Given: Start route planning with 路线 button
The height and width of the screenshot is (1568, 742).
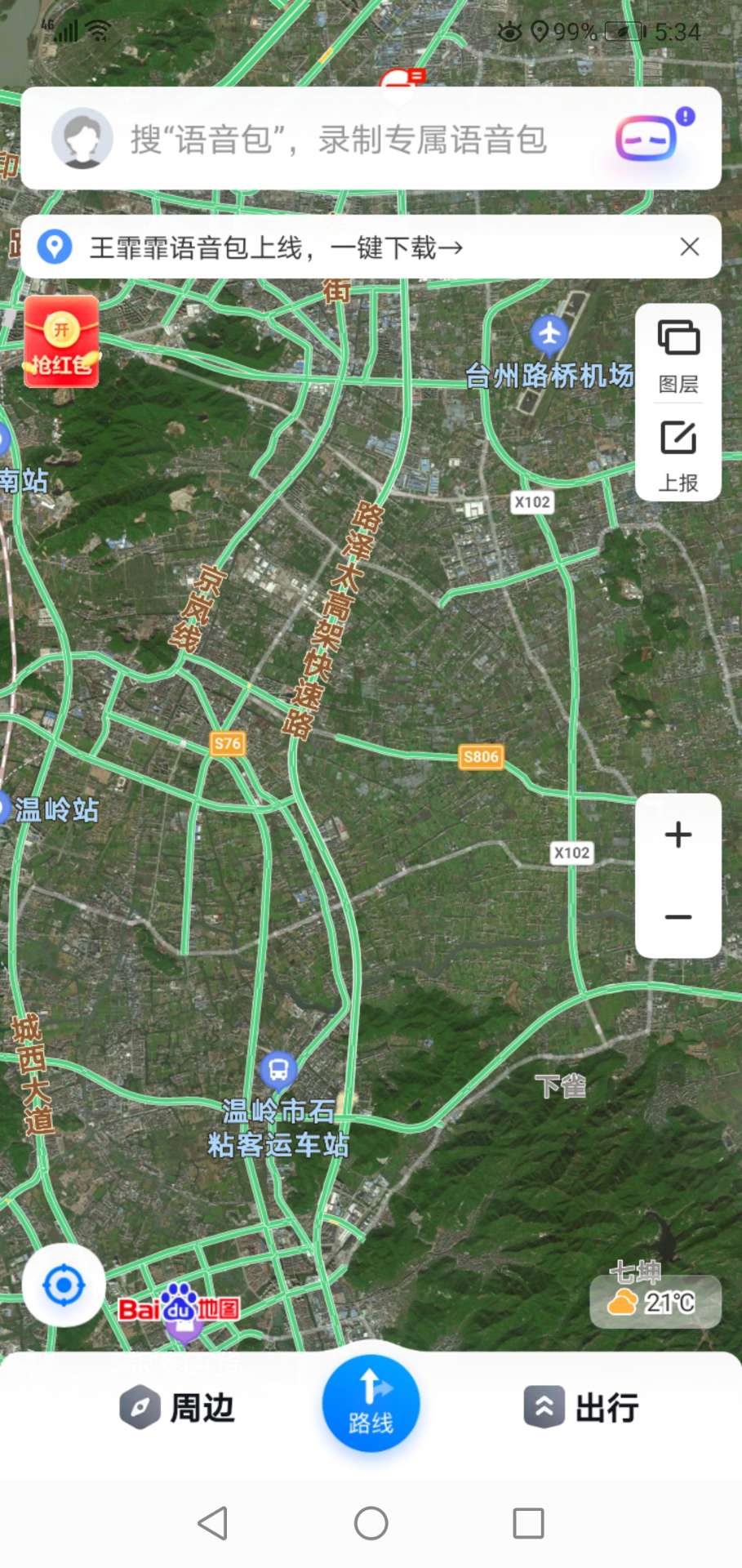Looking at the screenshot, I should tap(371, 1403).
